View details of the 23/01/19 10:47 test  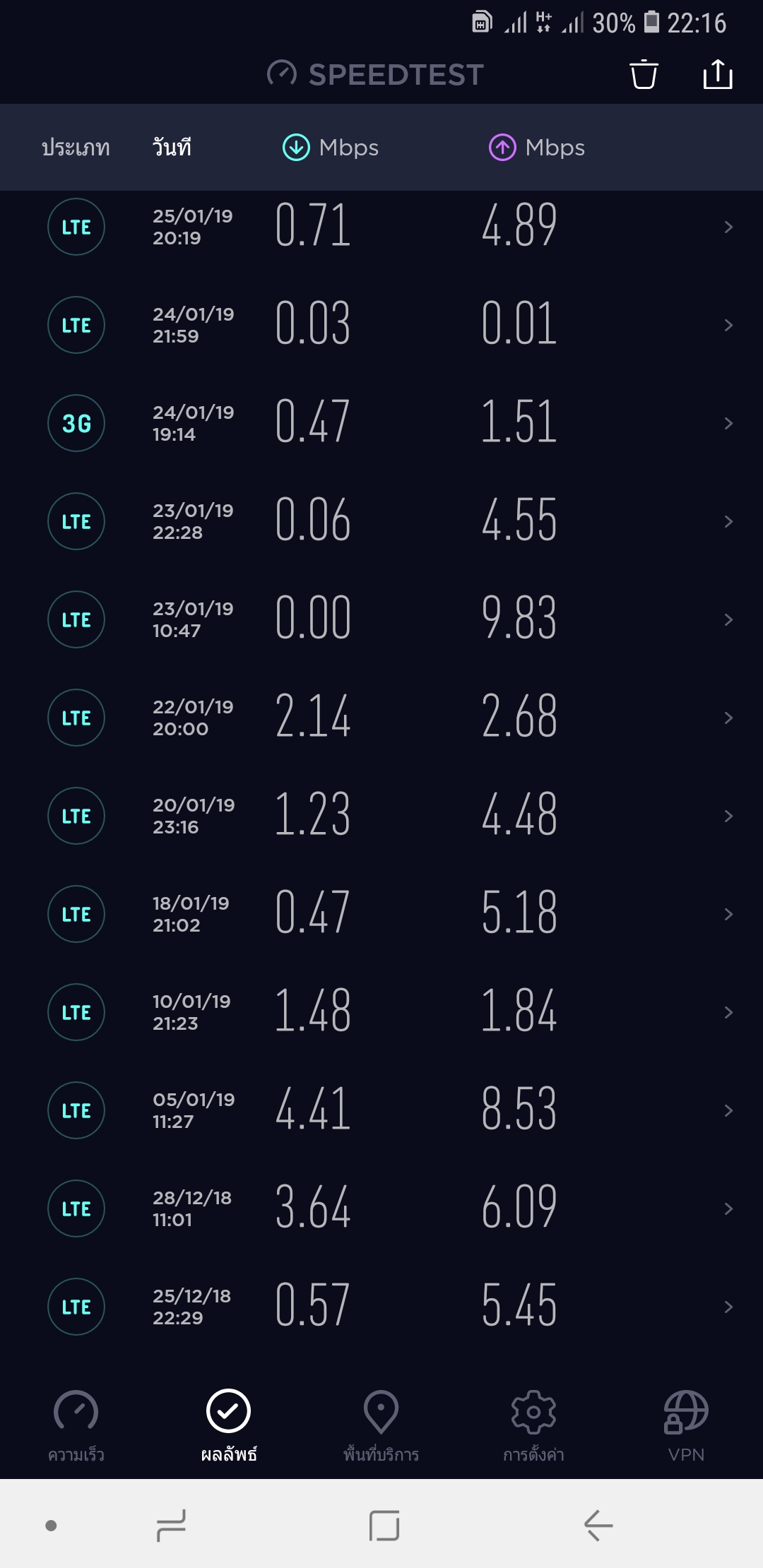click(381, 619)
